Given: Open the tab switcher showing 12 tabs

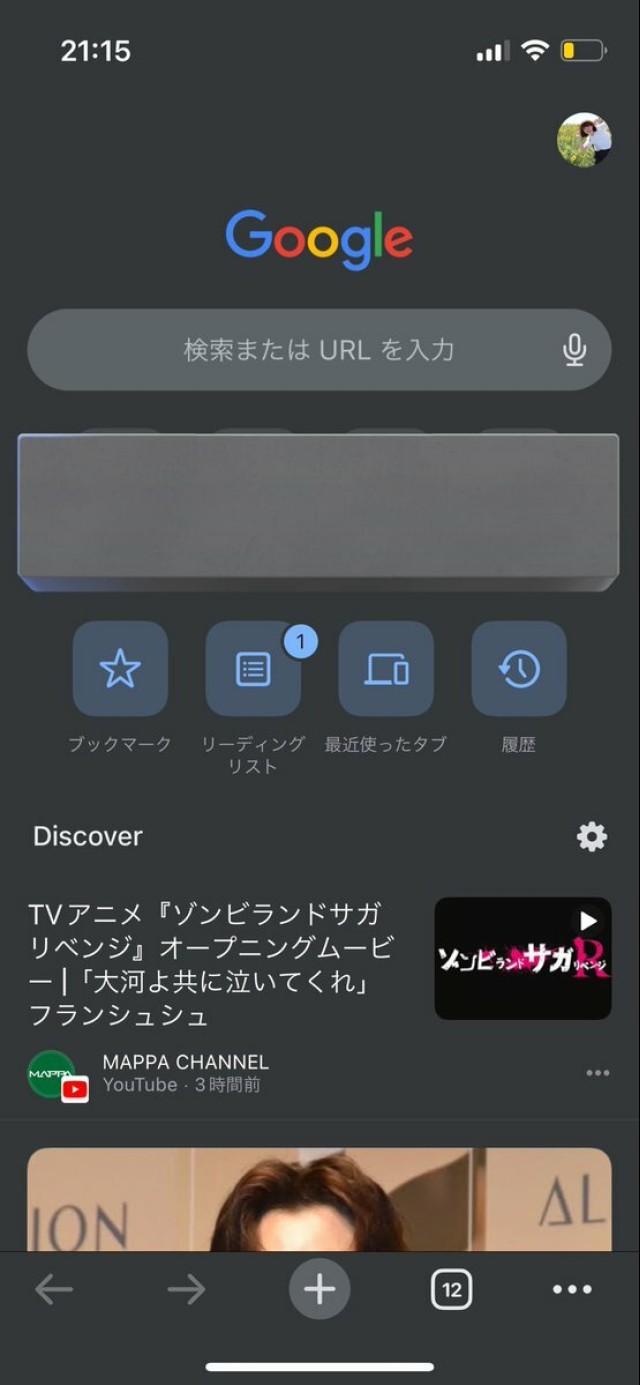Looking at the screenshot, I should 452,1290.
